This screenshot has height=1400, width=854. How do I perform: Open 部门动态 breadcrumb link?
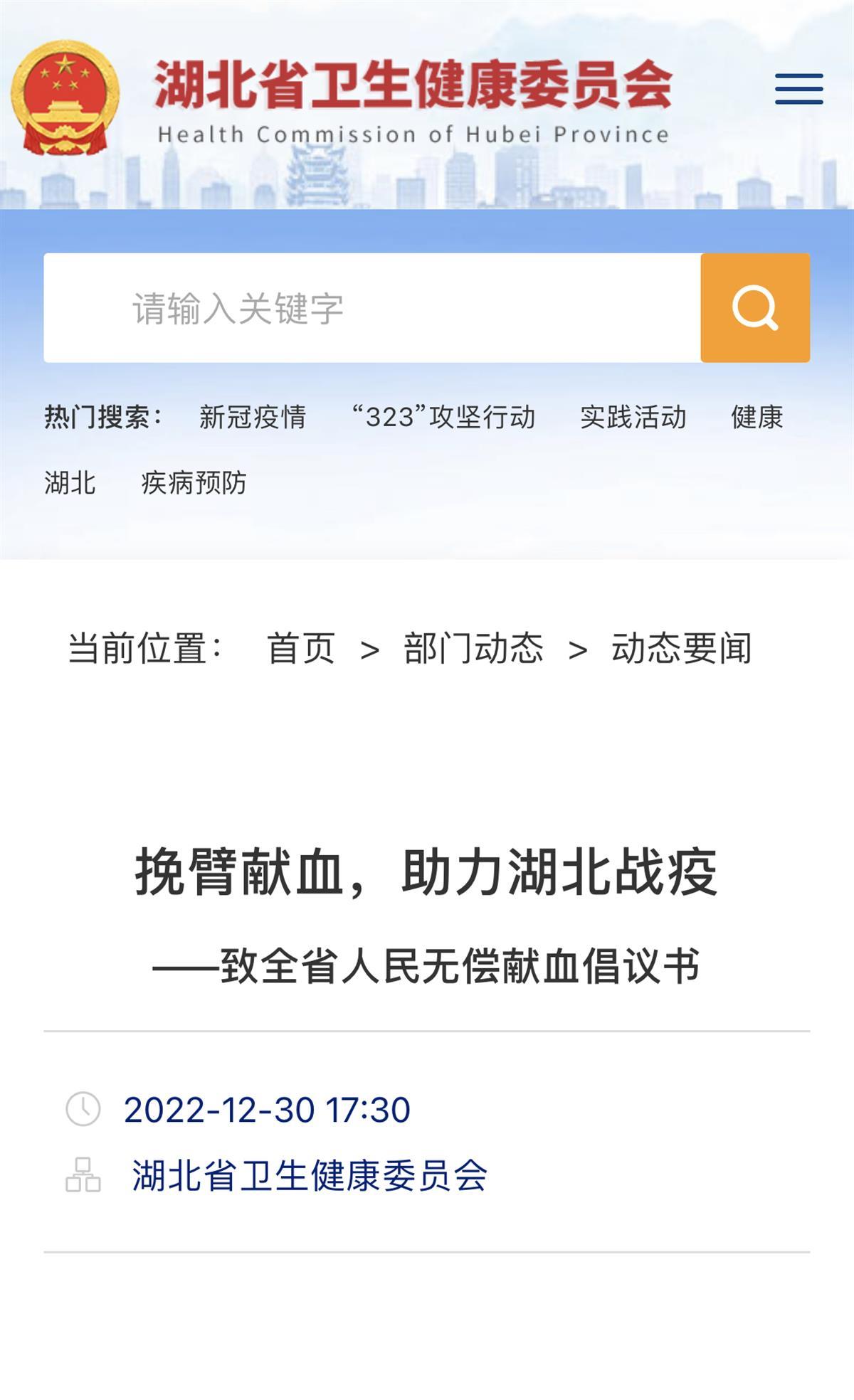(473, 648)
